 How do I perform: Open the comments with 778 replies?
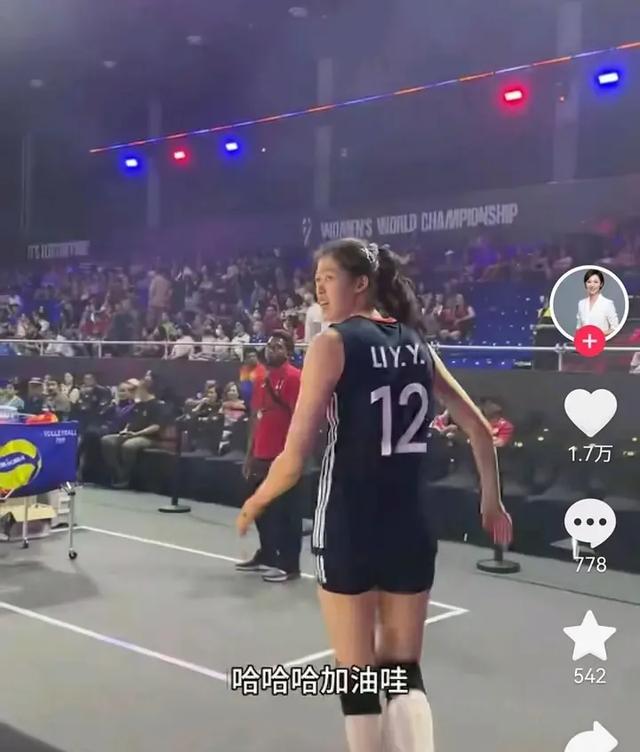tap(590, 524)
